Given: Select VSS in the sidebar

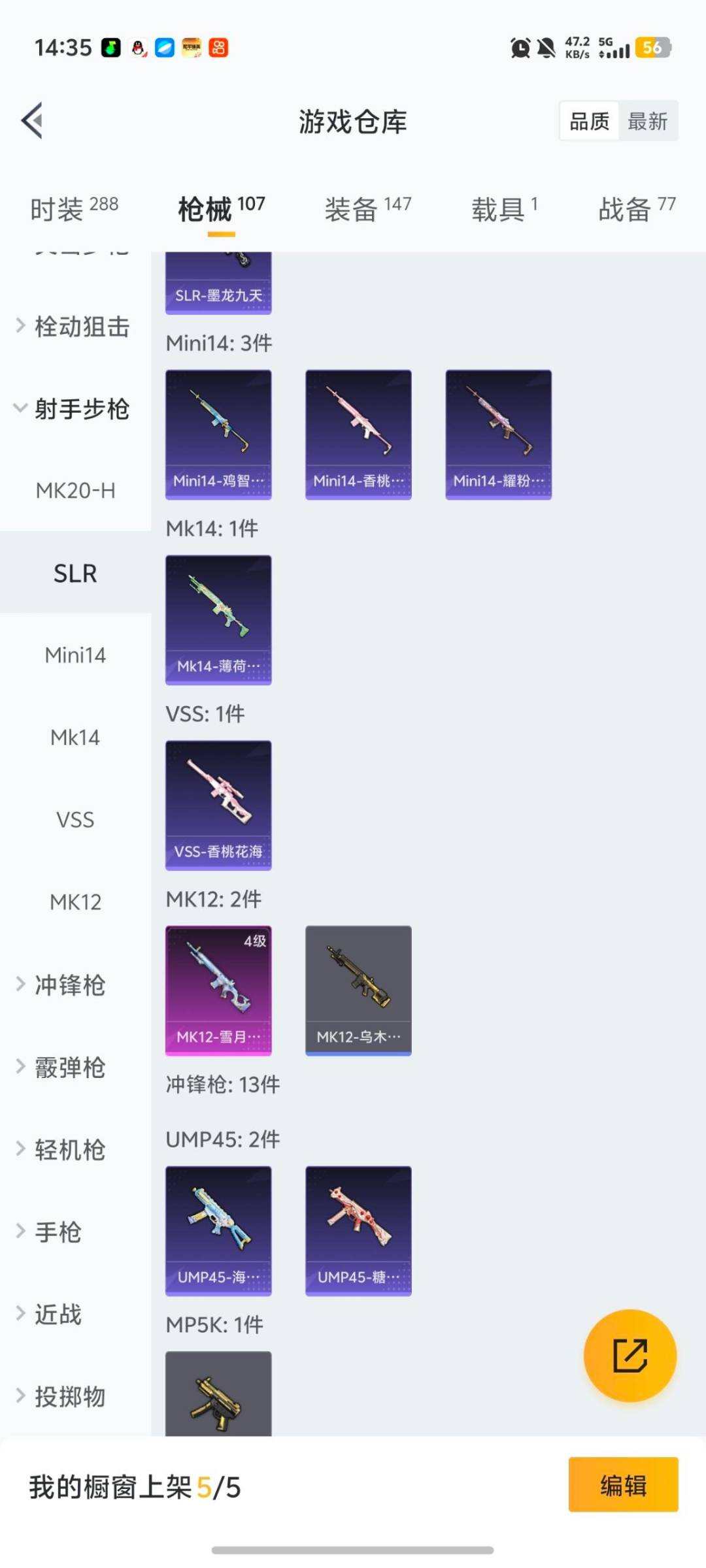Looking at the screenshot, I should pyautogui.click(x=75, y=820).
